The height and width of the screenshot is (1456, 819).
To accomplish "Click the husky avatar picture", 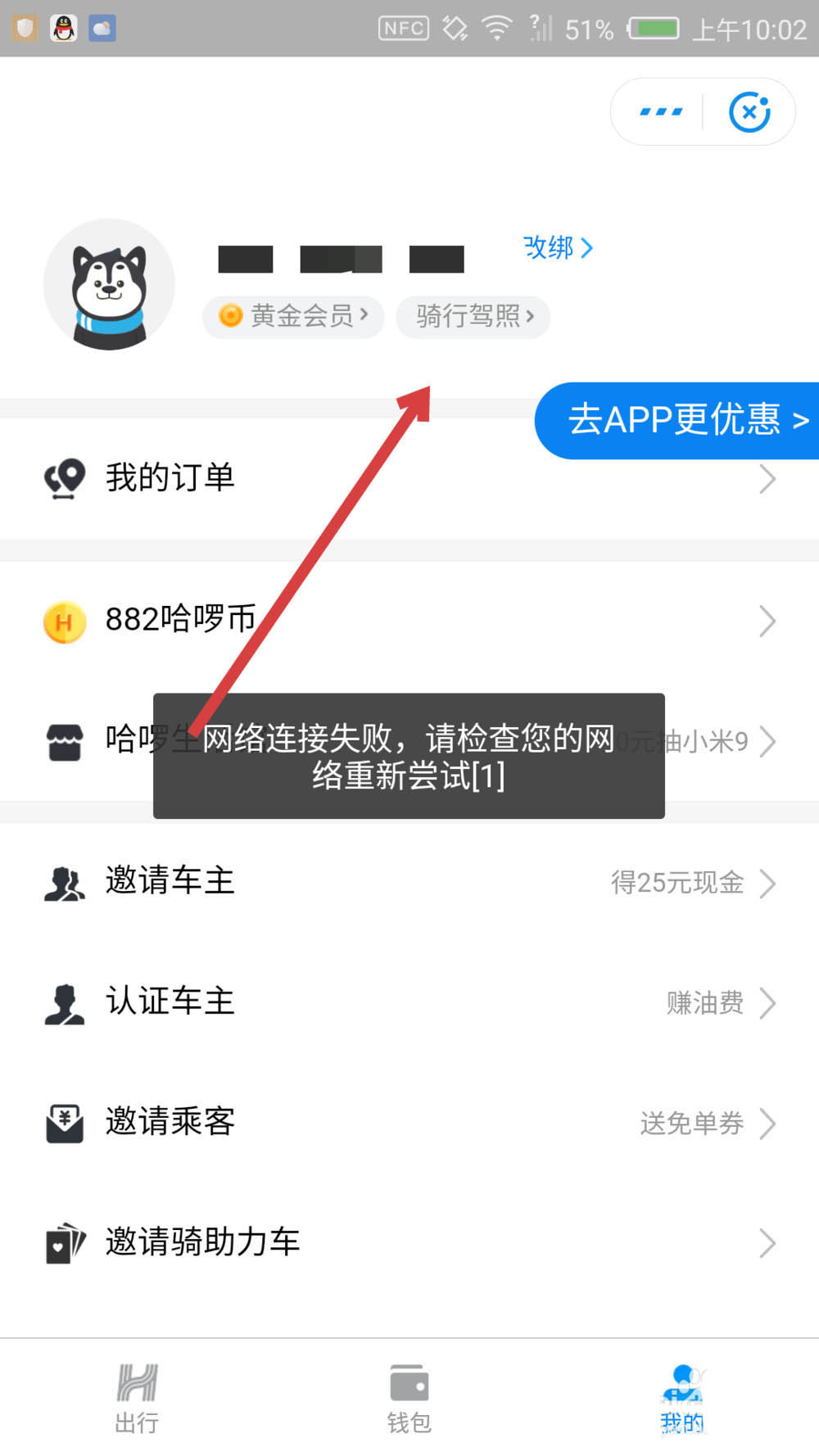I will (x=109, y=285).
